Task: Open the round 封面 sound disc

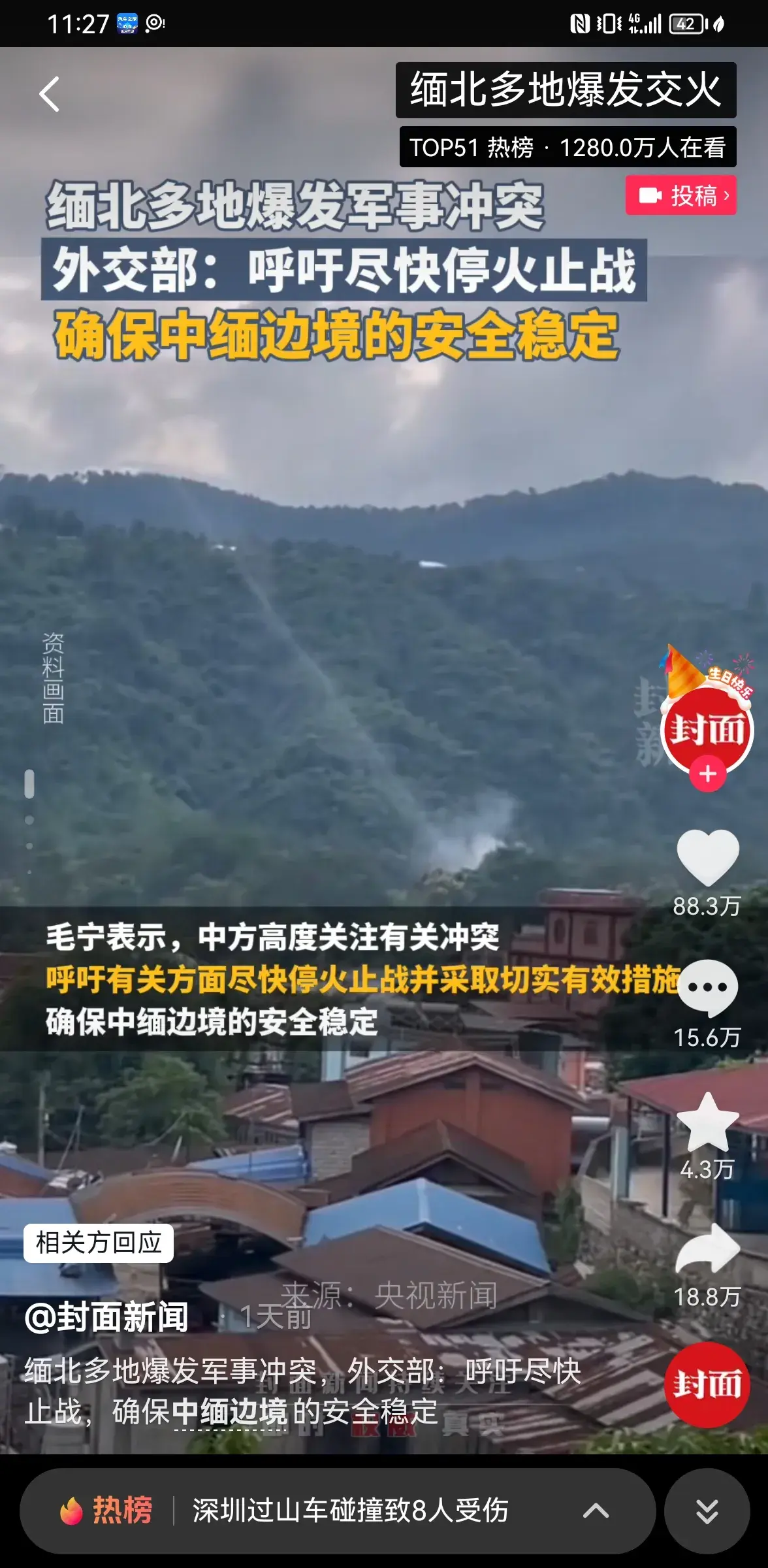Action: pyautogui.click(x=707, y=1384)
